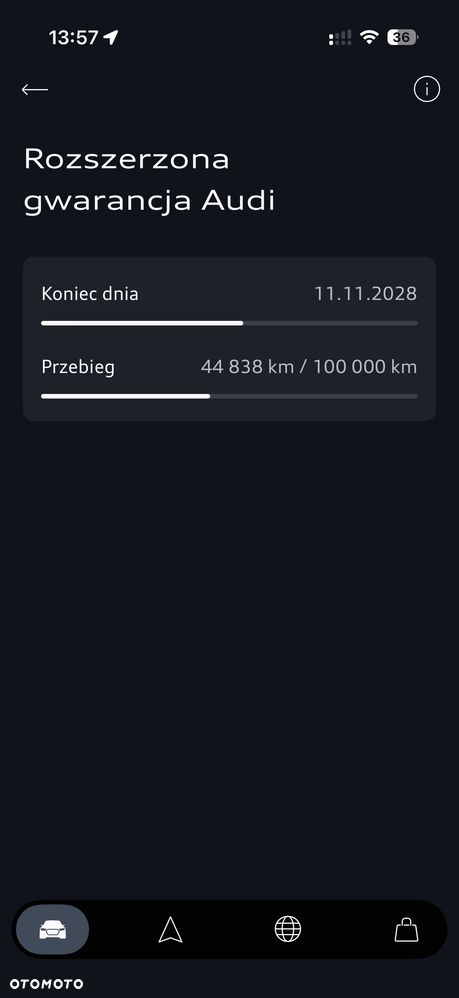Go back using the arrow

click(34, 90)
